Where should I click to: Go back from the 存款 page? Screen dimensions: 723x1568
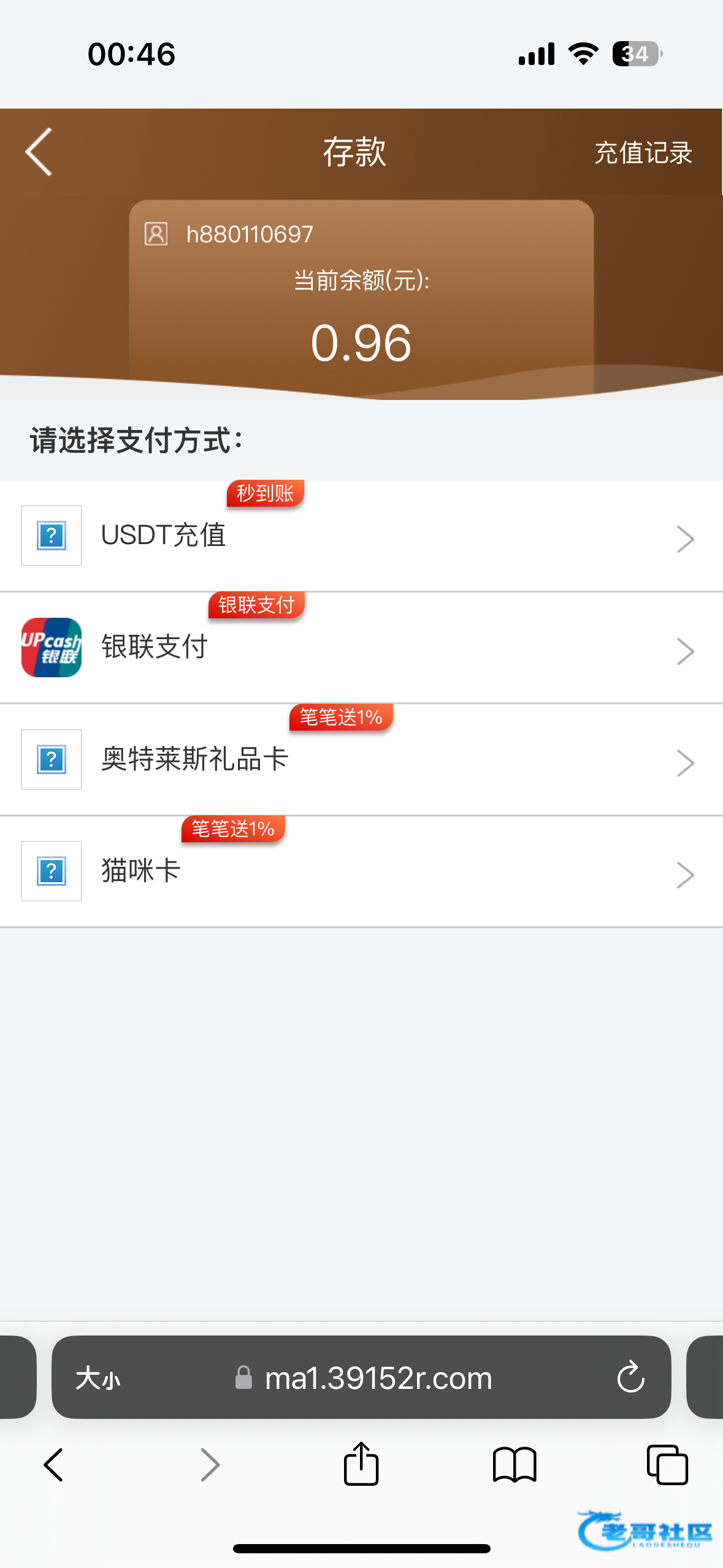[39, 152]
